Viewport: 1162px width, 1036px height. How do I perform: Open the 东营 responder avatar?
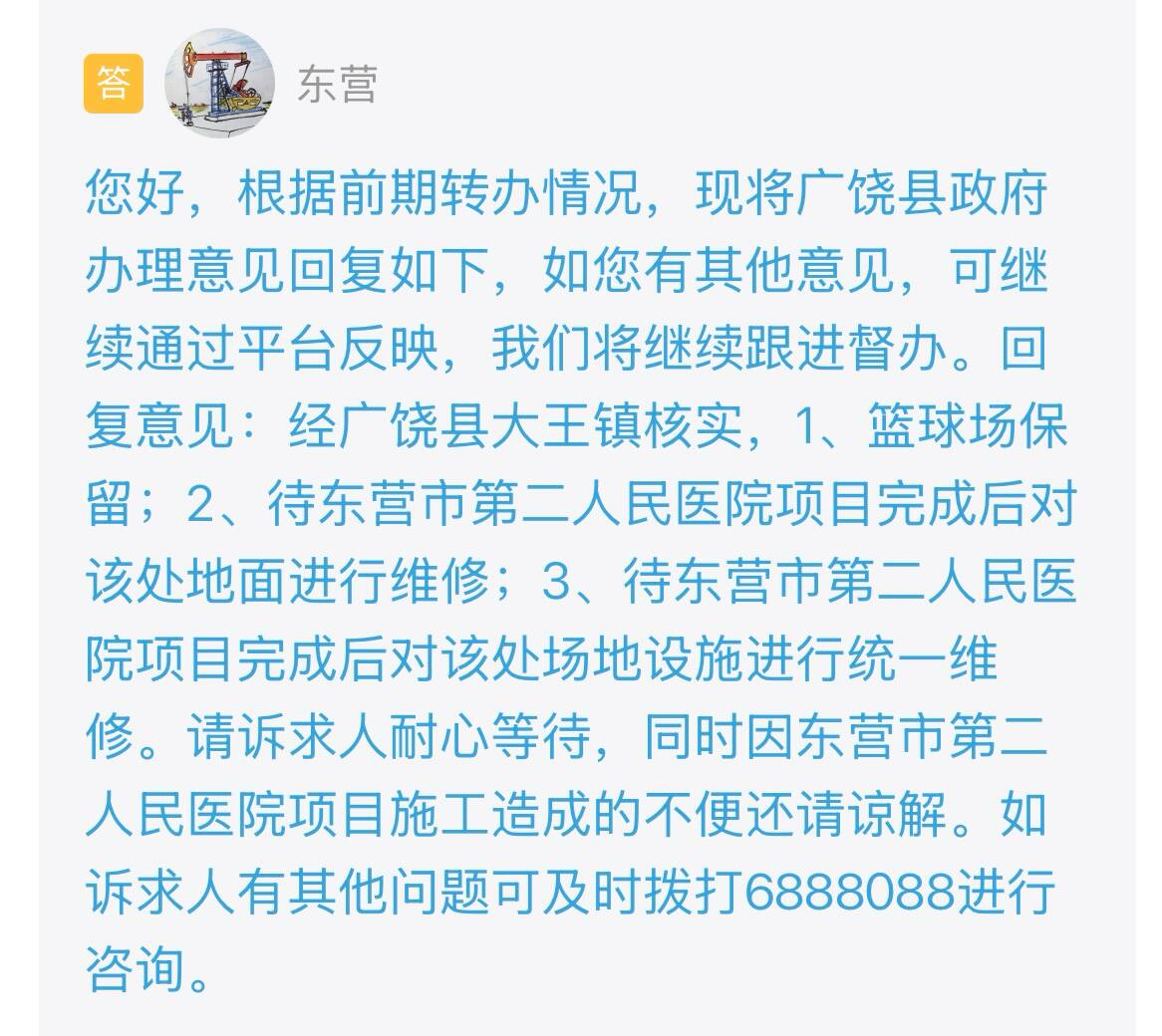pos(219,83)
